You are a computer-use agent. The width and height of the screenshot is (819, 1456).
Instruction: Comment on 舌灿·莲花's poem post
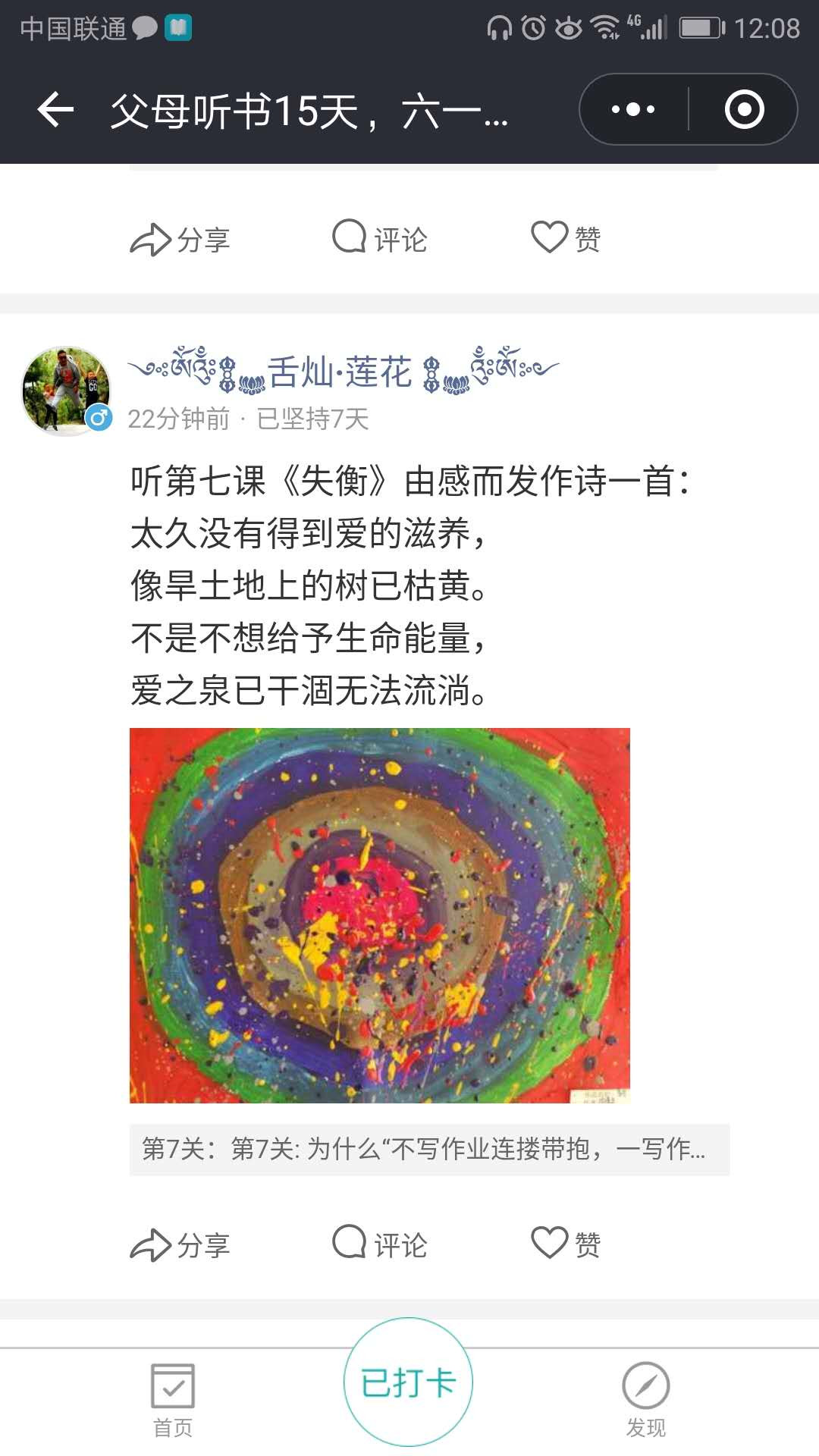(380, 1244)
